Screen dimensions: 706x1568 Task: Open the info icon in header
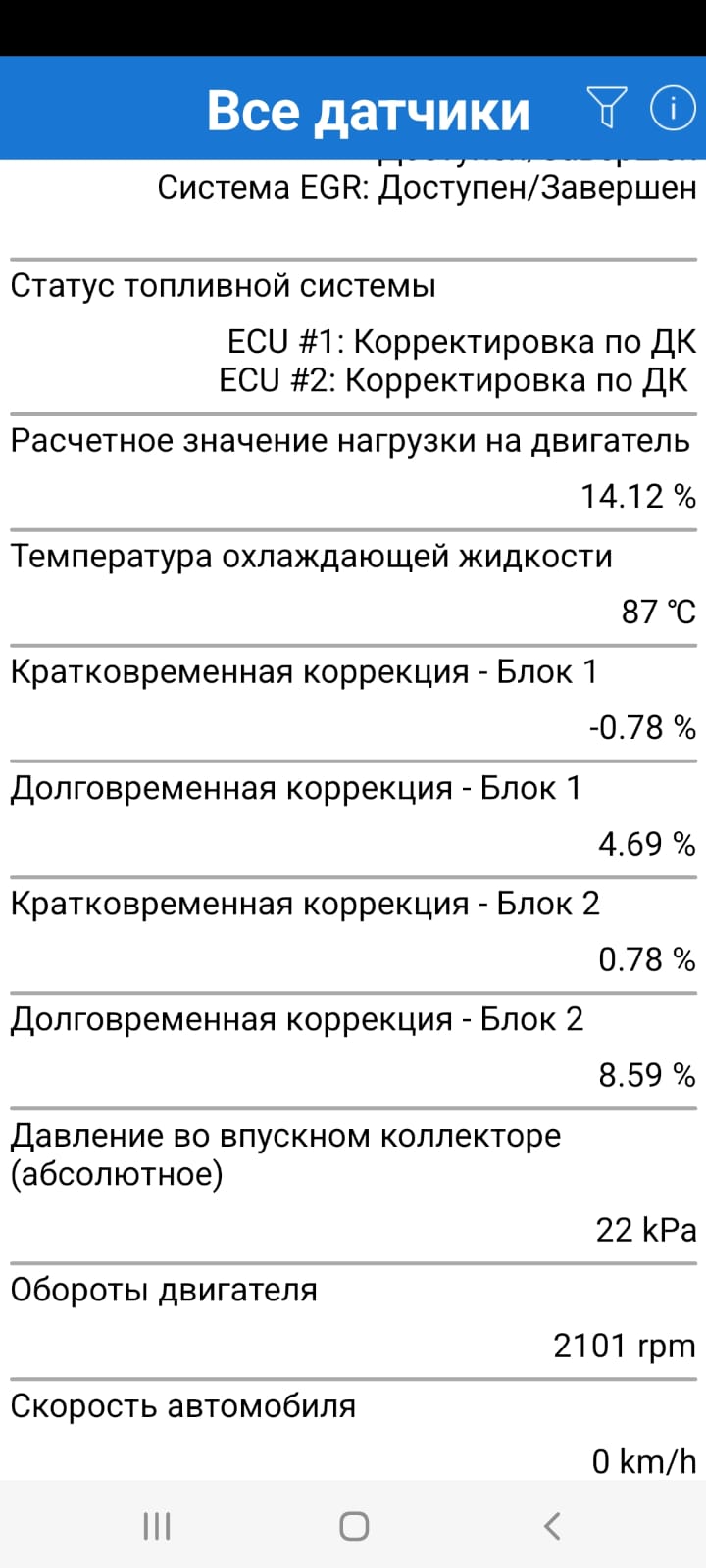673,108
